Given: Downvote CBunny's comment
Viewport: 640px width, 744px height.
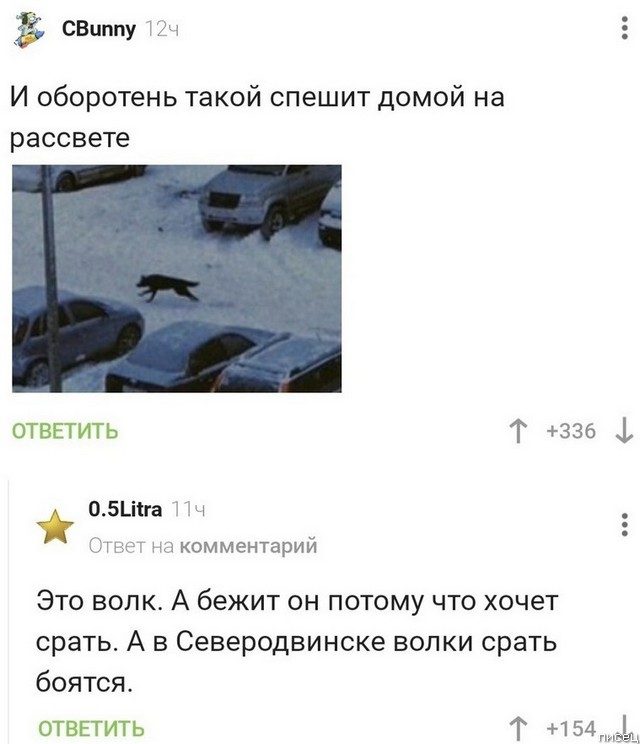Looking at the screenshot, I should pos(624,431).
